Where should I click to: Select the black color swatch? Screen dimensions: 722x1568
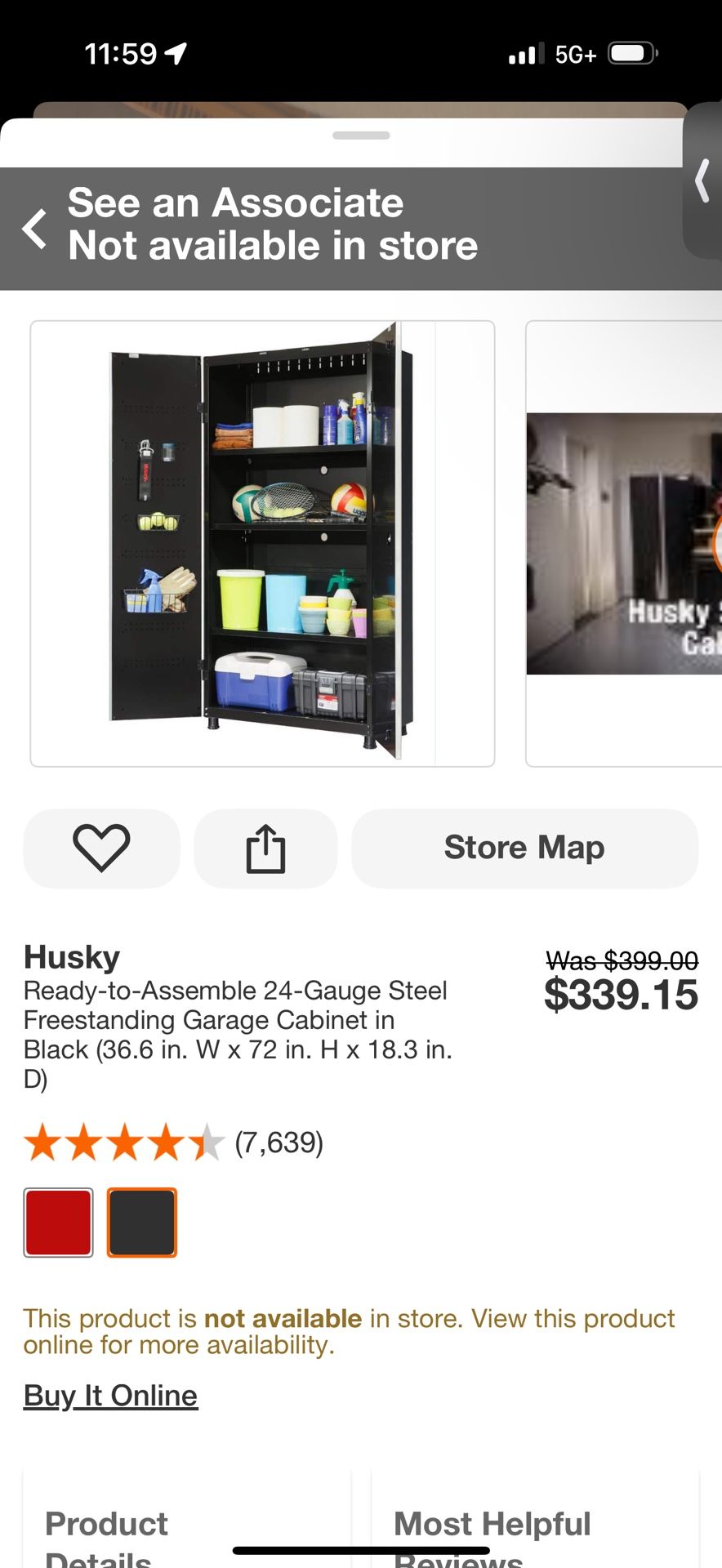(x=142, y=1223)
